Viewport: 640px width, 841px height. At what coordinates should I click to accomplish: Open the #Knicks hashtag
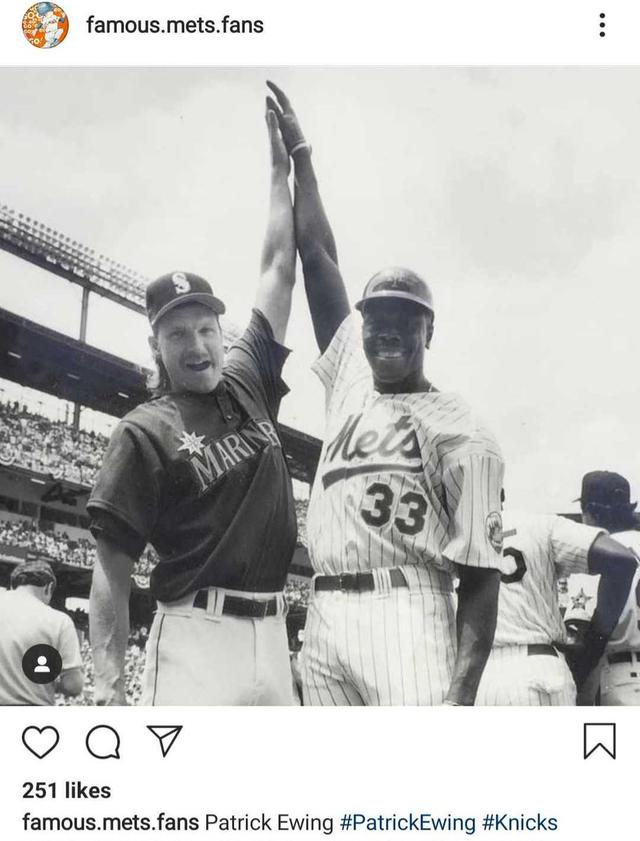(x=519, y=823)
